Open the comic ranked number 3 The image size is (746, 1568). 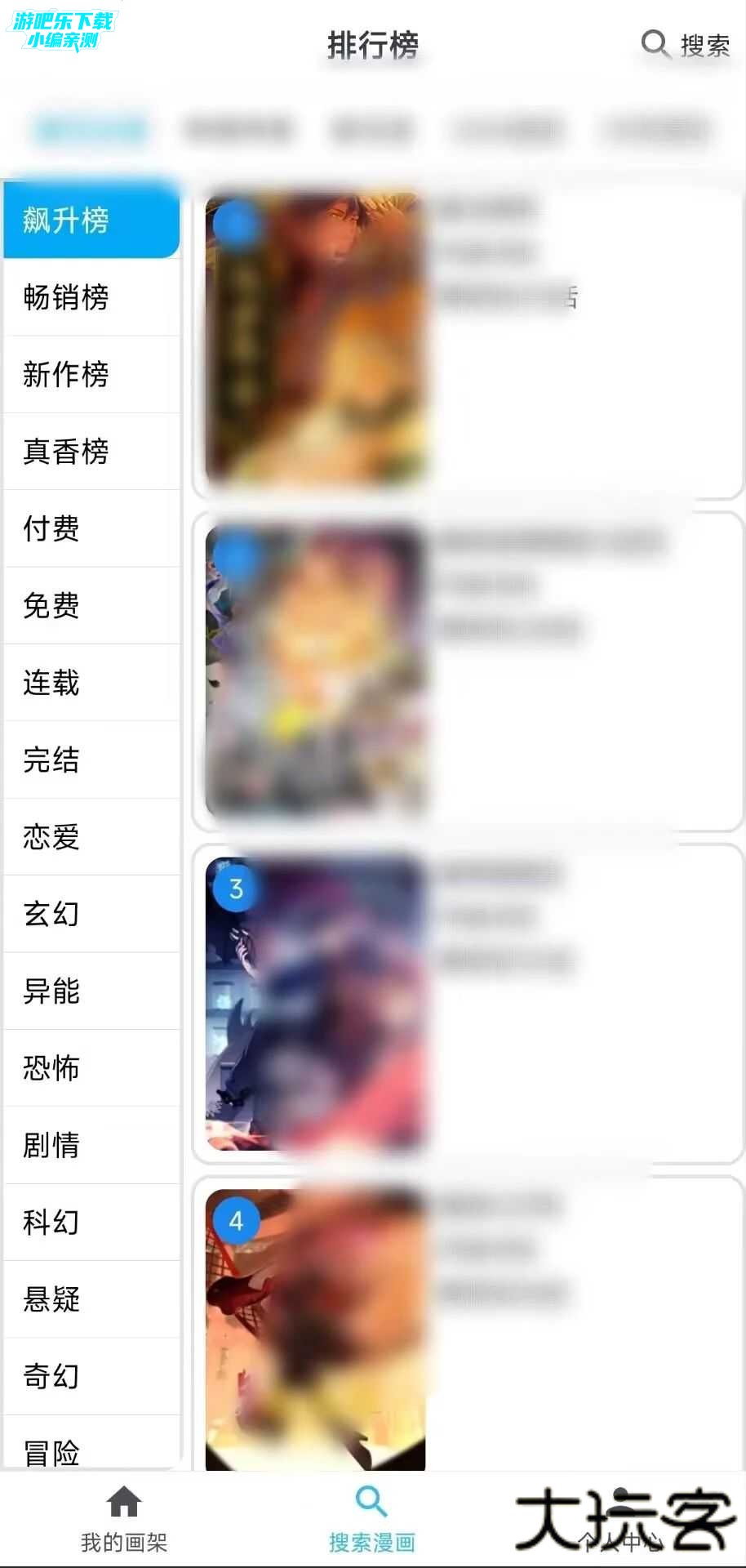click(467, 1003)
